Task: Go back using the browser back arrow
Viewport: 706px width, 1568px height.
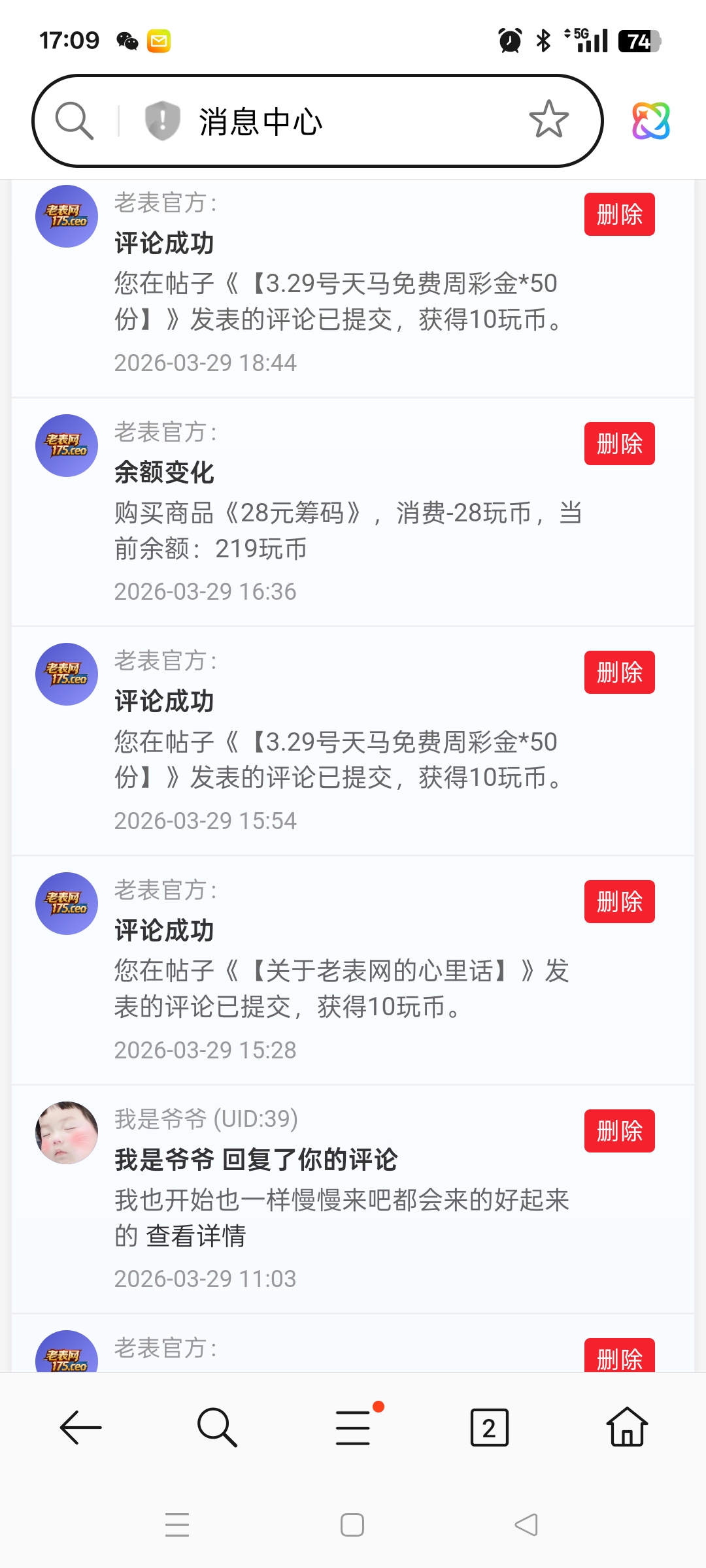Action: point(81,1428)
